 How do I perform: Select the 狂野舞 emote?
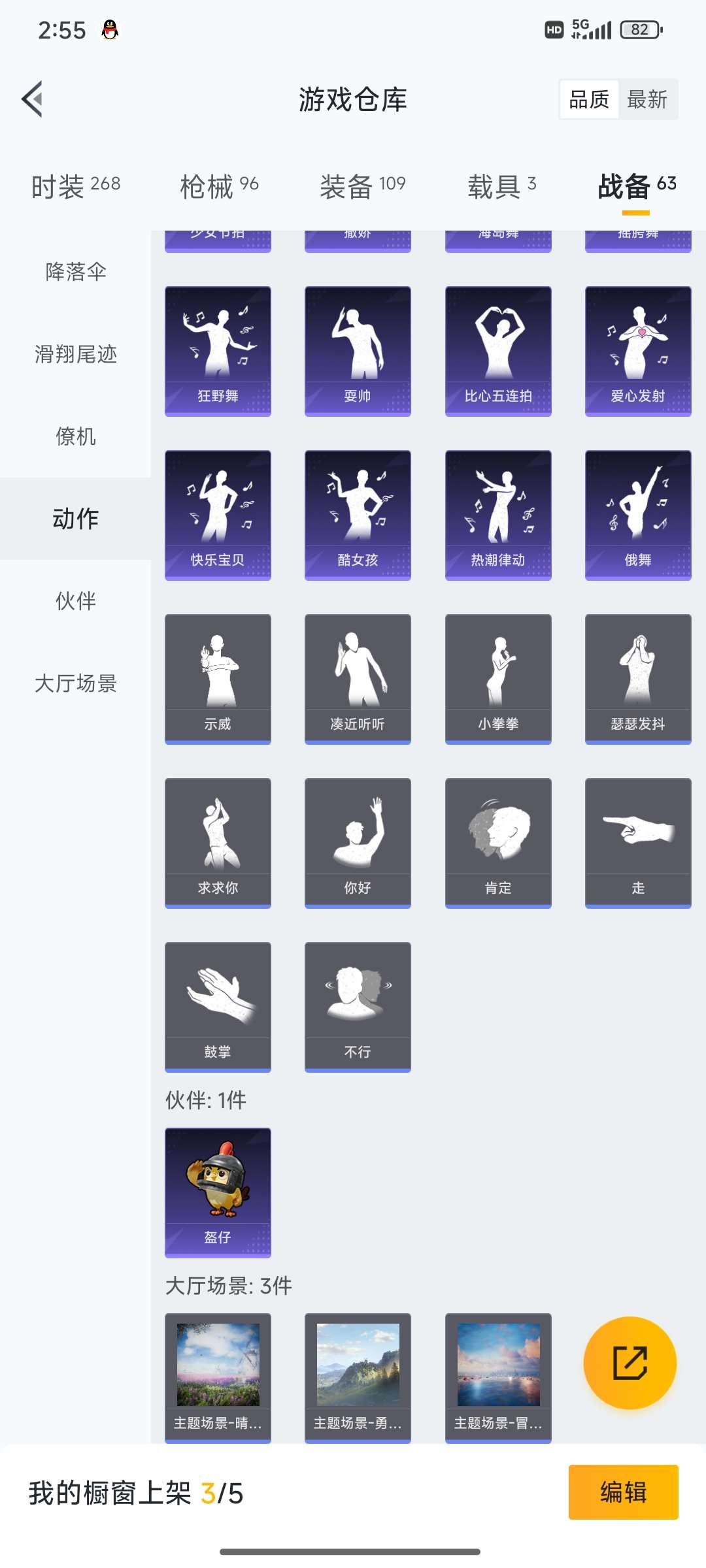[218, 350]
